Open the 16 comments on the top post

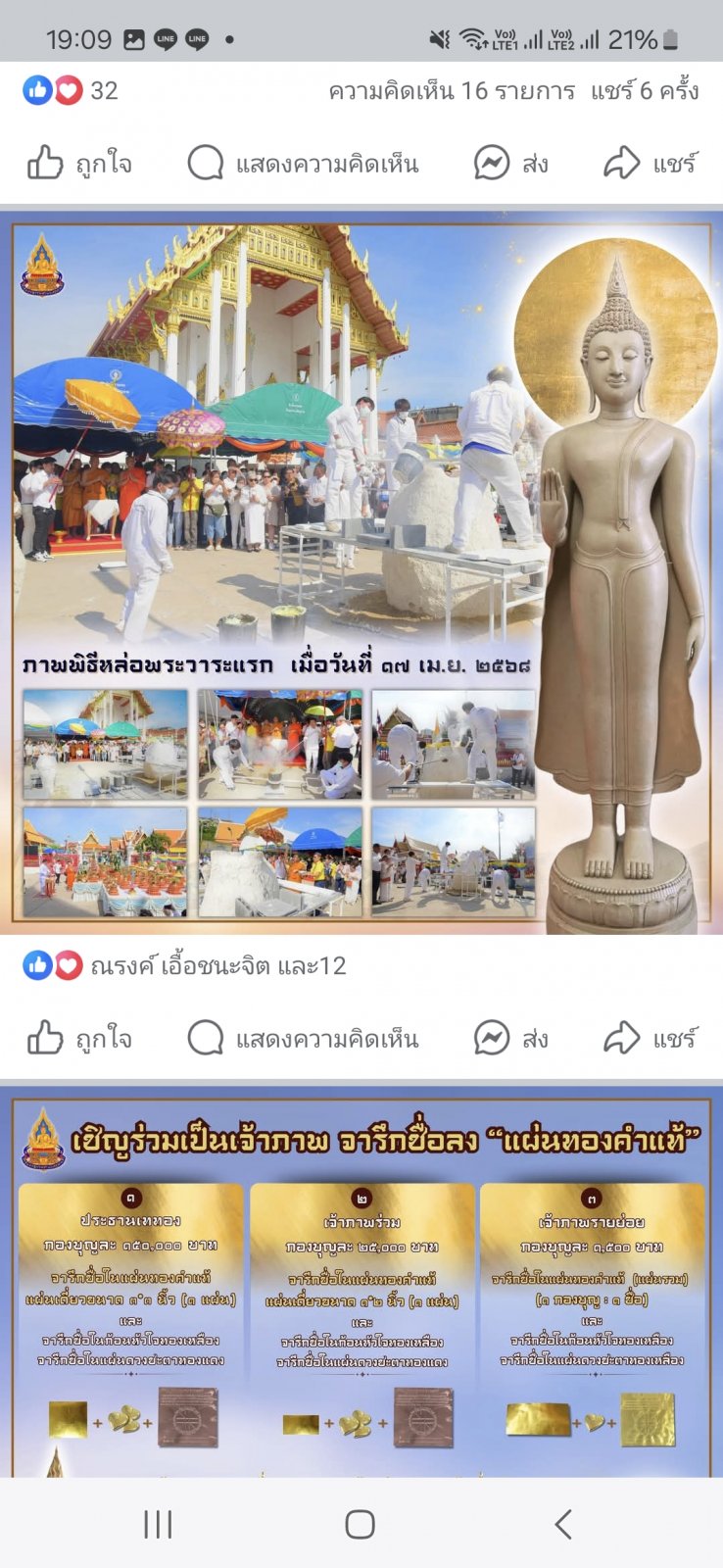(452, 91)
